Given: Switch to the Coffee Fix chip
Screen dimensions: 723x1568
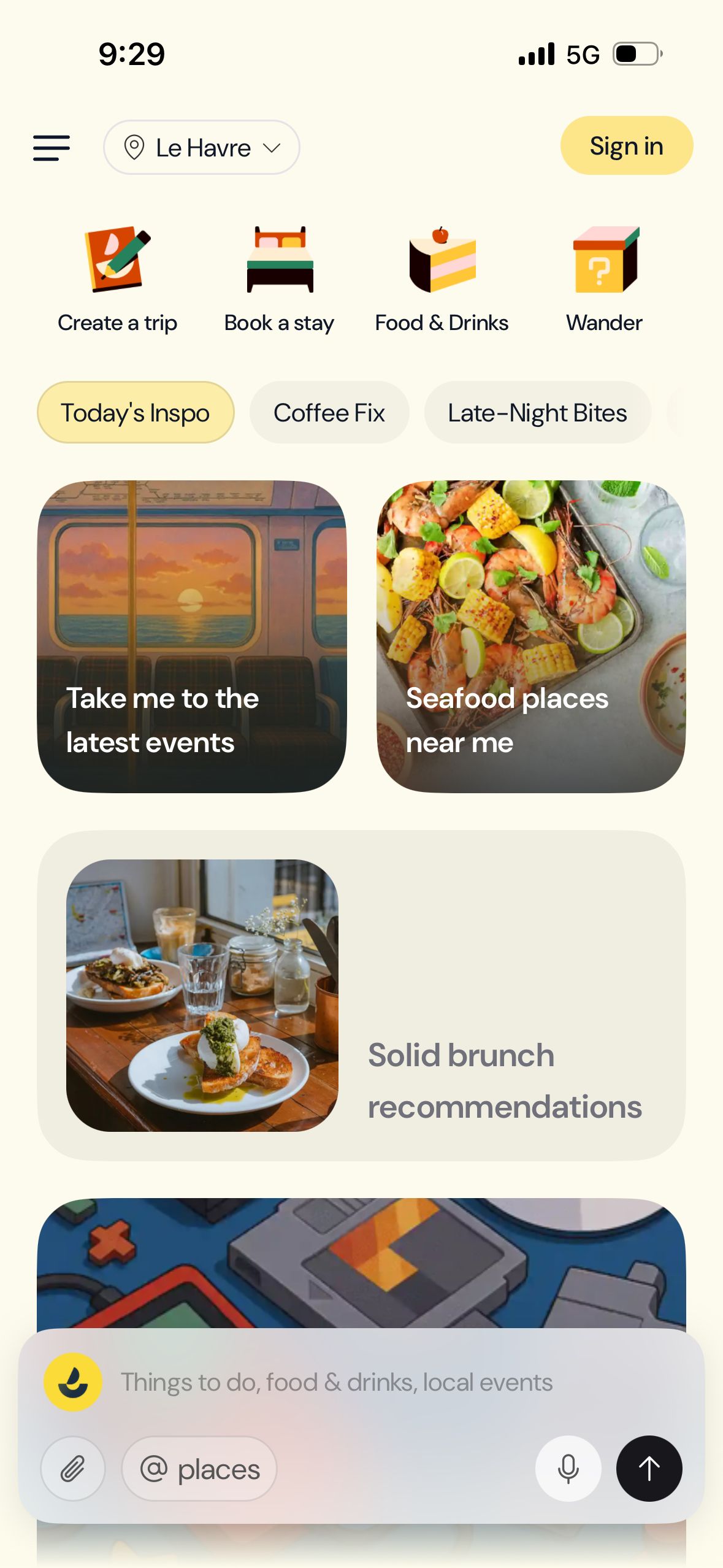Looking at the screenshot, I should pos(329,413).
